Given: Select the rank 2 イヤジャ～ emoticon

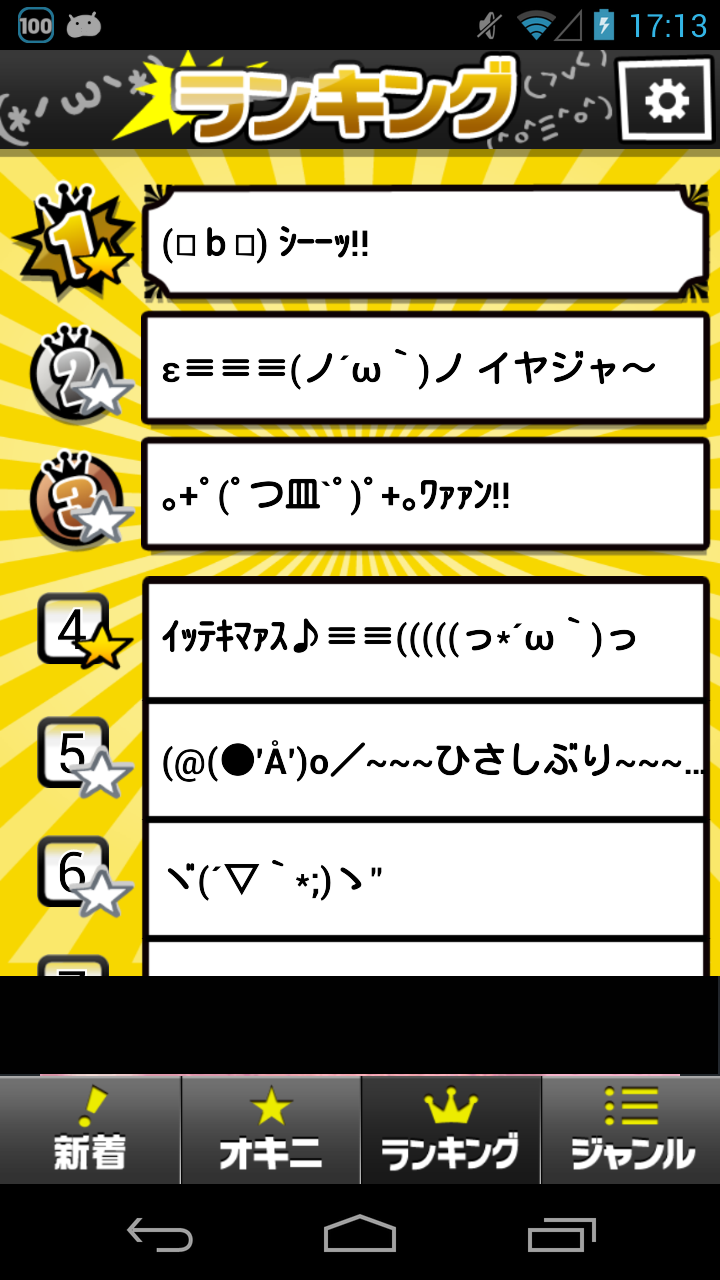Looking at the screenshot, I should pyautogui.click(x=425, y=368).
